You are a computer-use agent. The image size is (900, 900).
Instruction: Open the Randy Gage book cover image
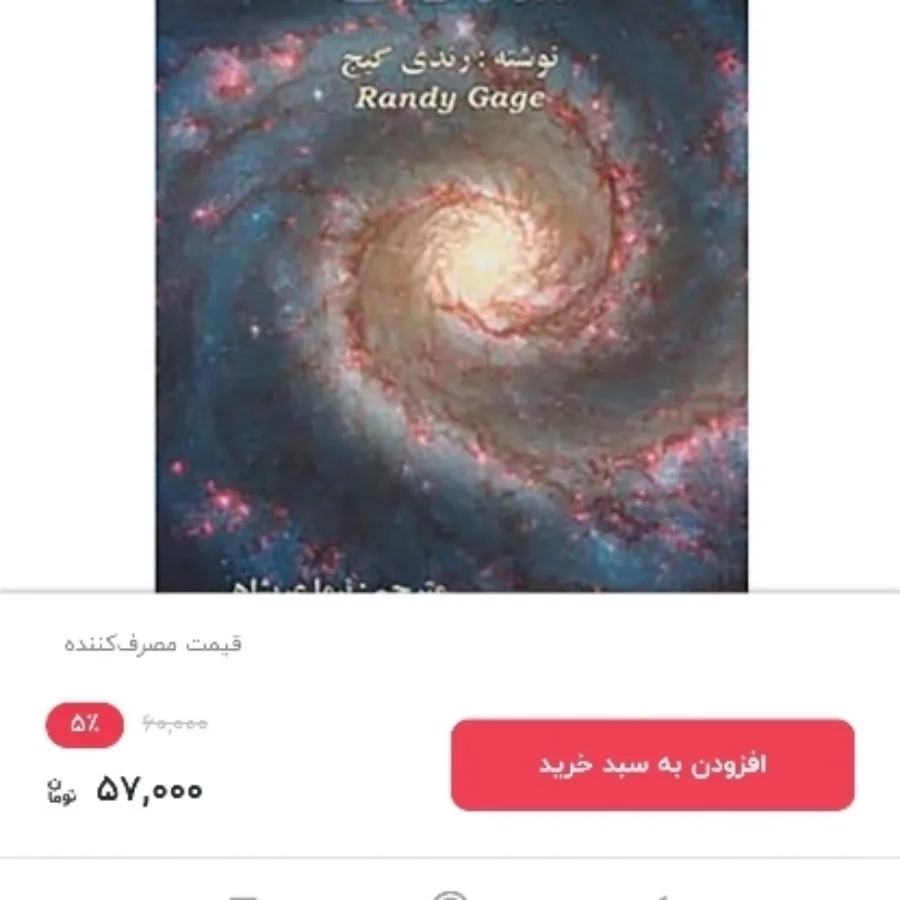[451, 300]
